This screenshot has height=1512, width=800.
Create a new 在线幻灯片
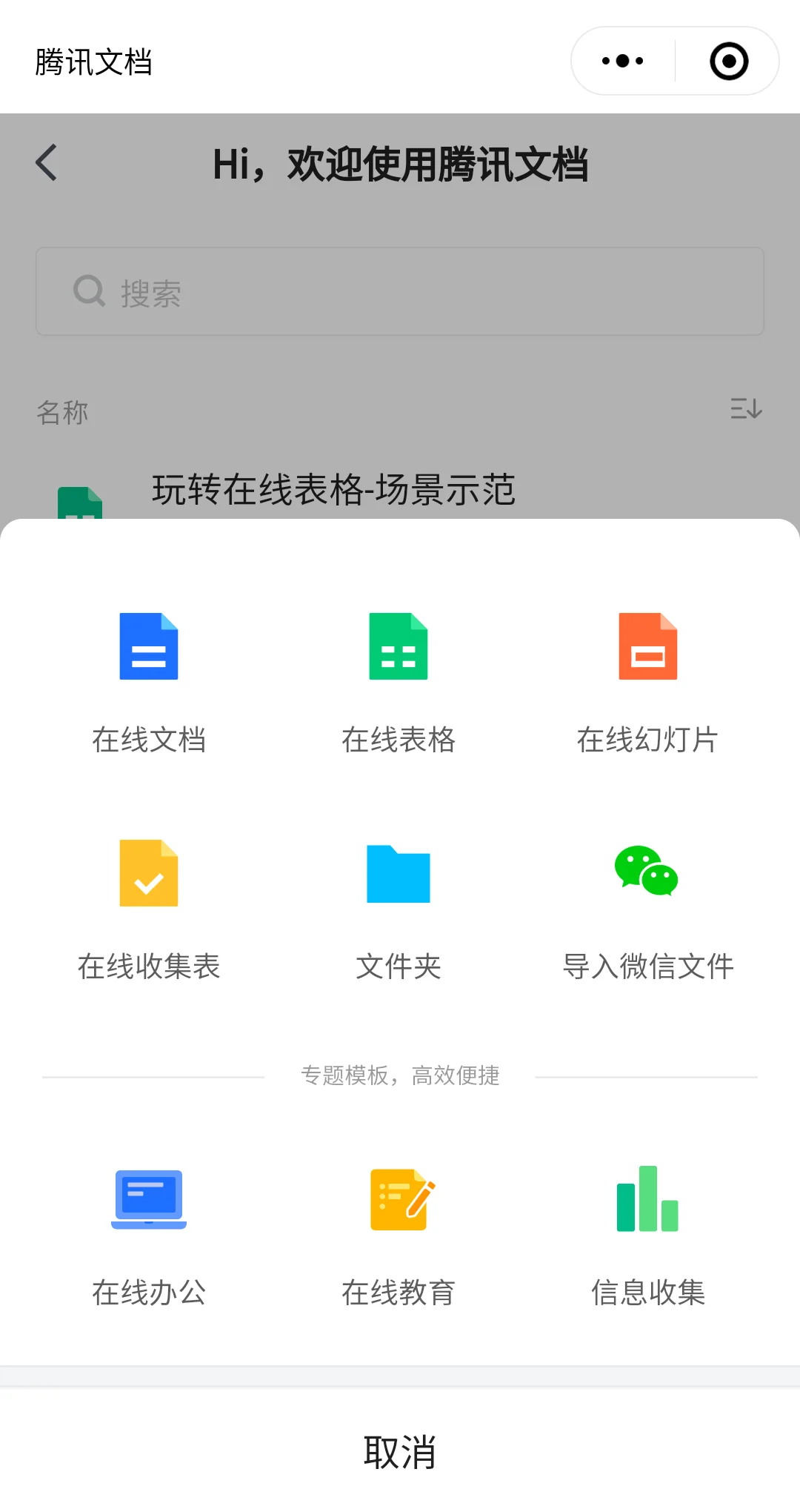tap(648, 682)
